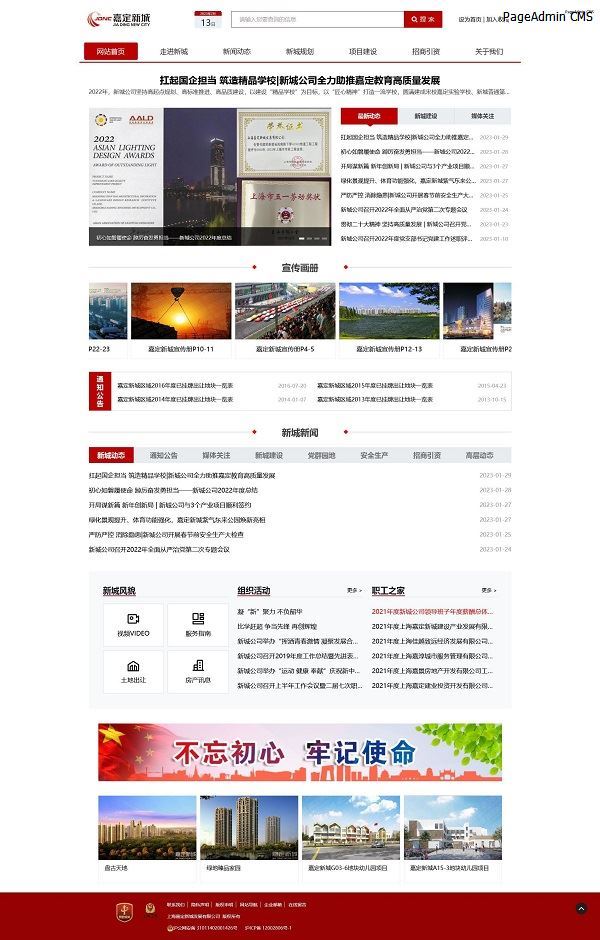Open the 不忘初心 牢记使命 banner
Screen dimensions: 600x940
tap(299, 751)
